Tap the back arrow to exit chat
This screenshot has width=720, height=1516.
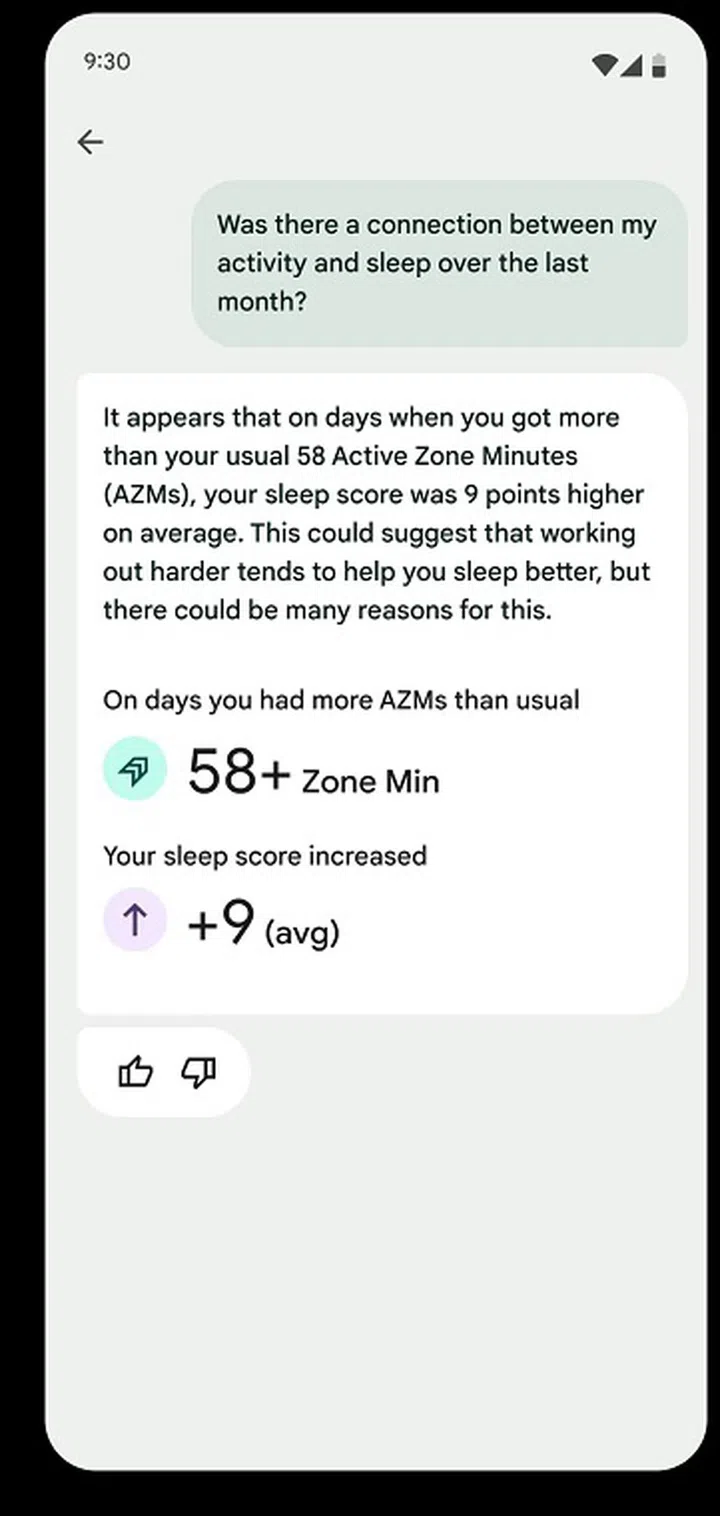(x=90, y=142)
